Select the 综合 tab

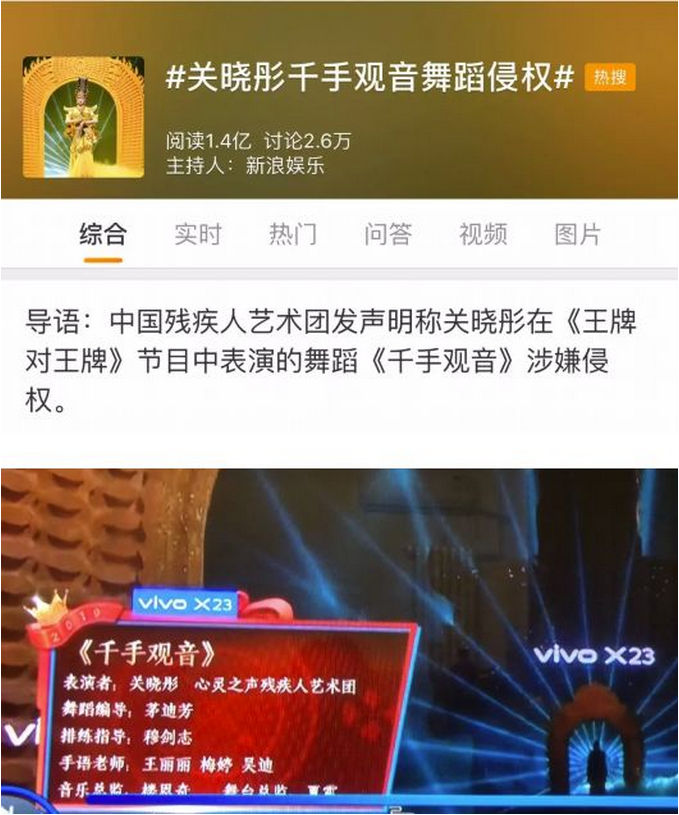[103, 235]
